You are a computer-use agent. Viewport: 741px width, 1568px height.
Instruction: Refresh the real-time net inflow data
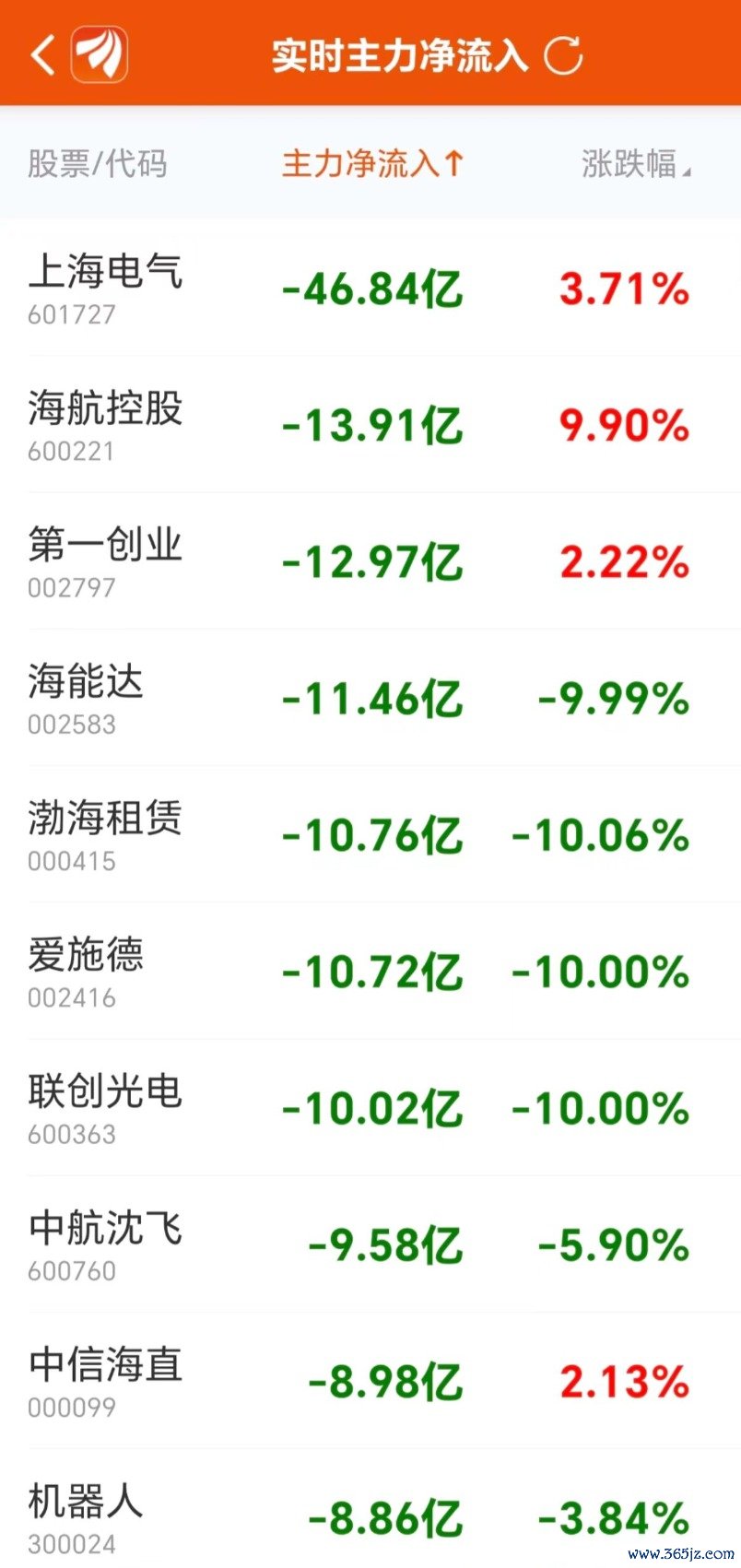tap(563, 55)
